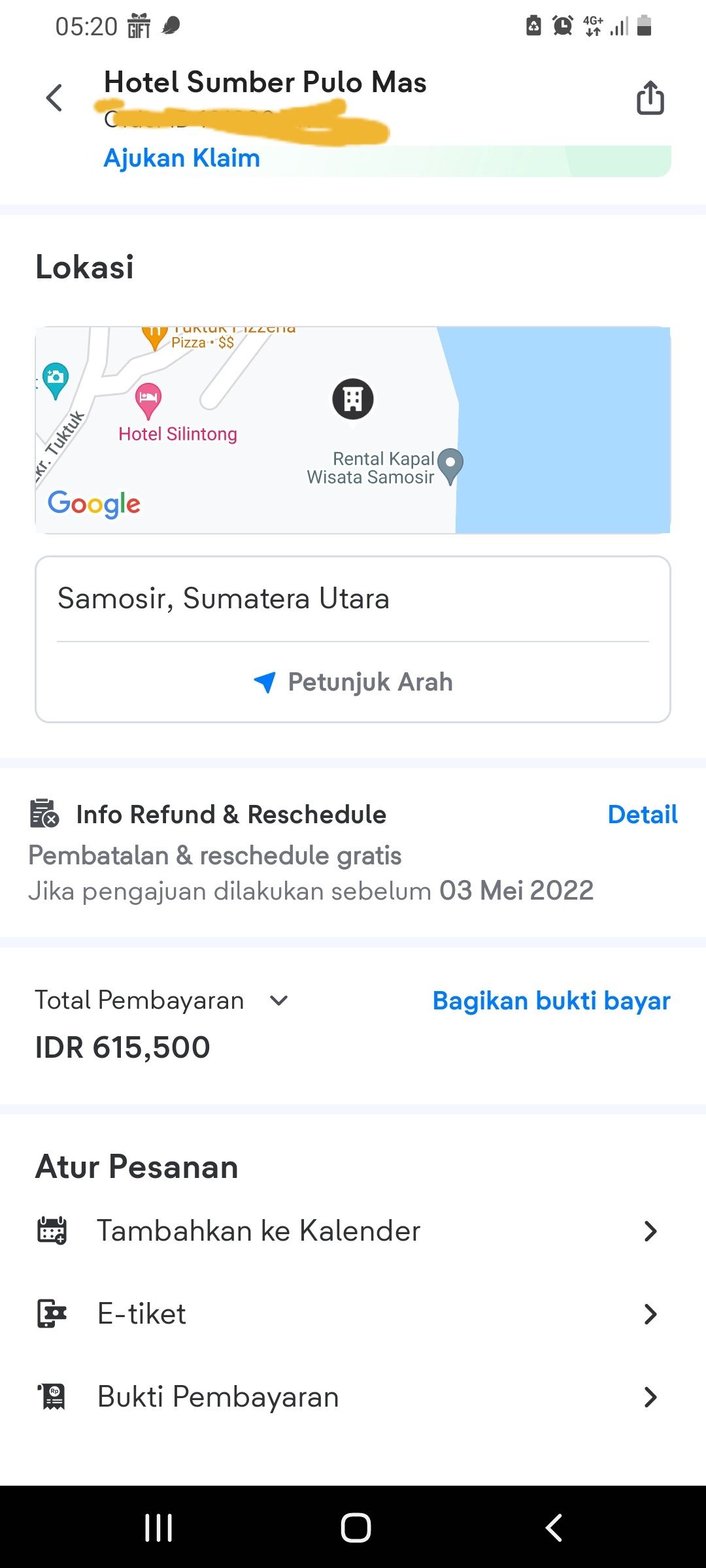Tap Bagikan bukti bayar
706x1568 pixels.
551,1001
